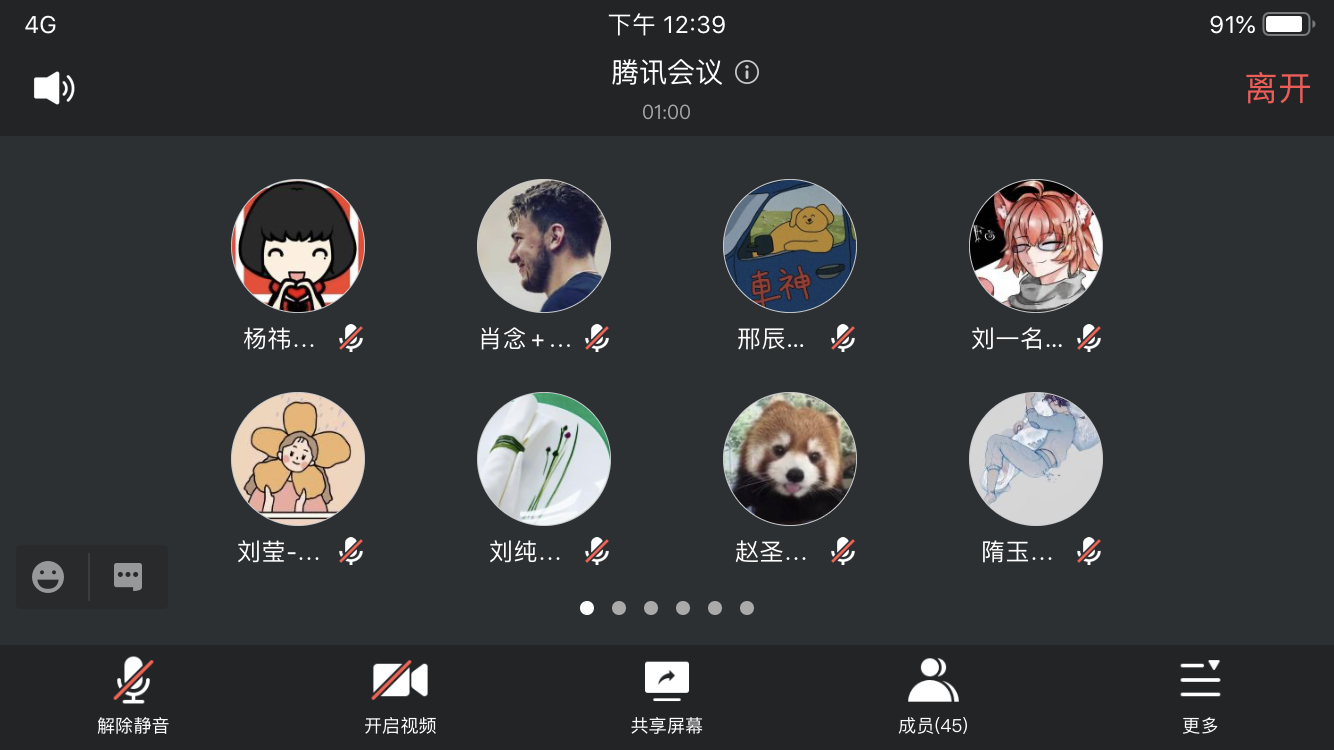Jump to the second page dot
Screen dimensions: 1334x750
(619, 608)
